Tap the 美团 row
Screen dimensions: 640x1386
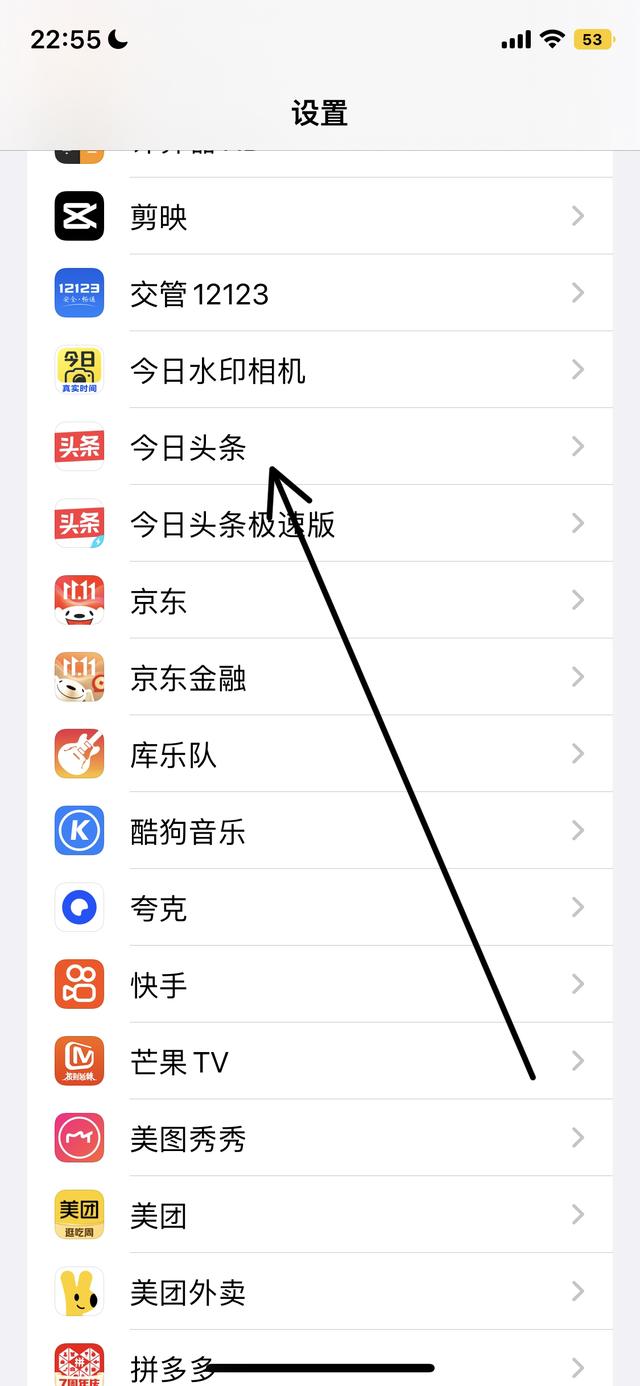click(320, 1216)
